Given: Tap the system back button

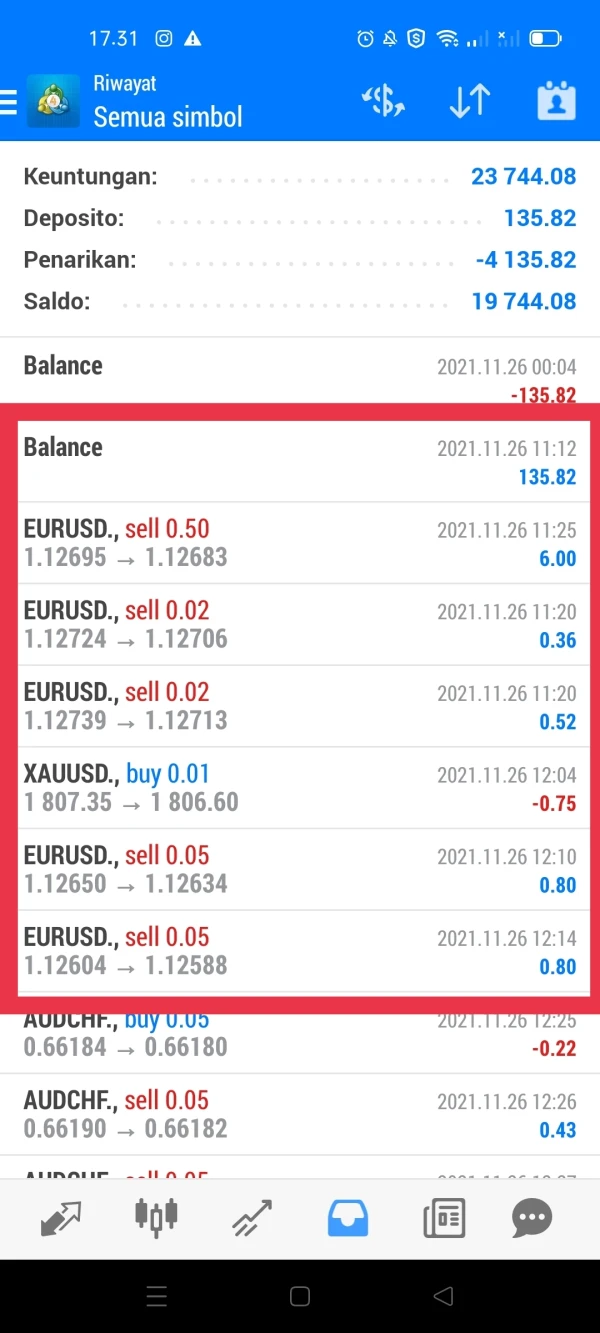Looking at the screenshot, I should [x=443, y=1297].
